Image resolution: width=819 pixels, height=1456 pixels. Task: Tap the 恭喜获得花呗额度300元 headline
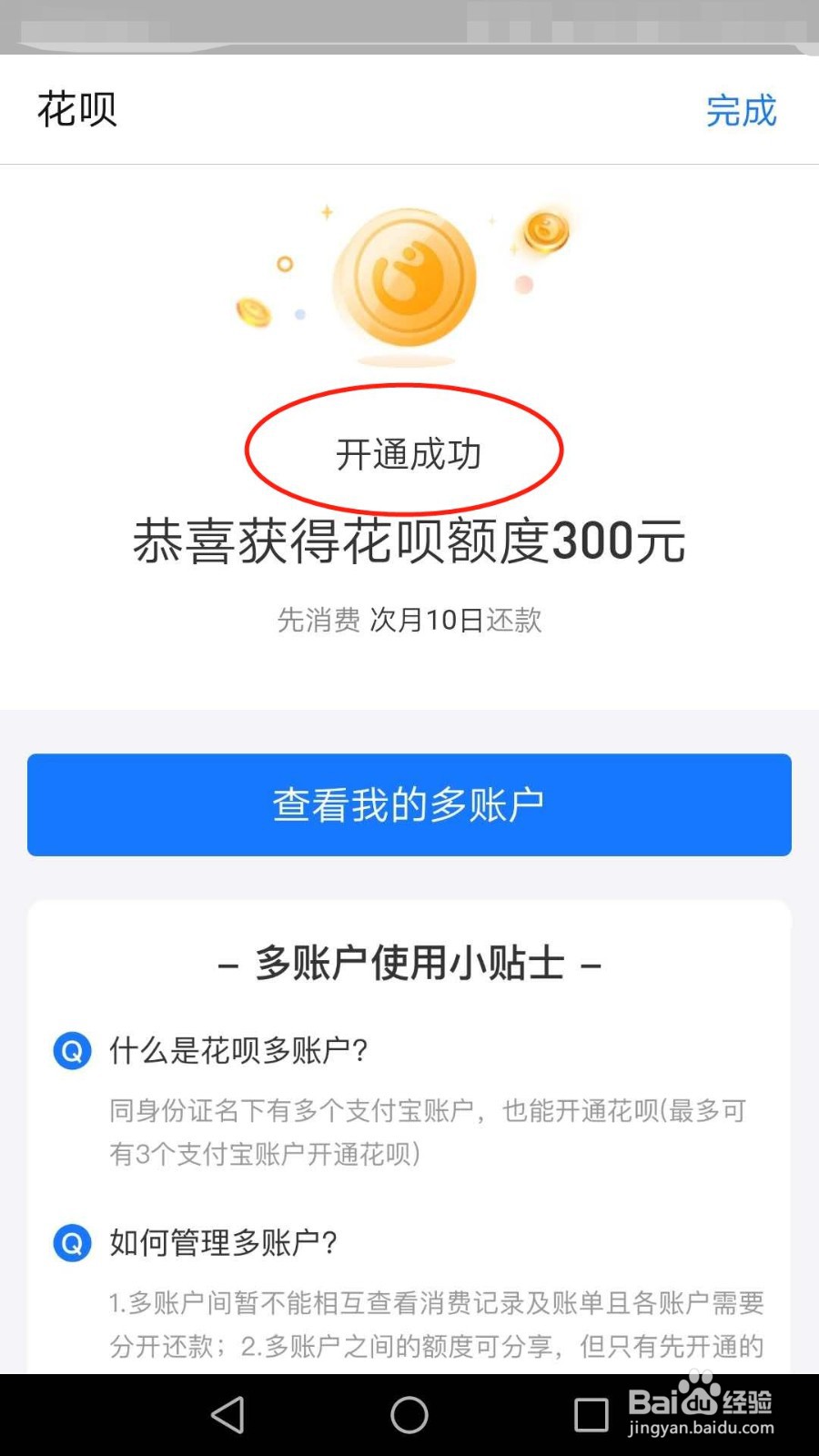coord(409,542)
